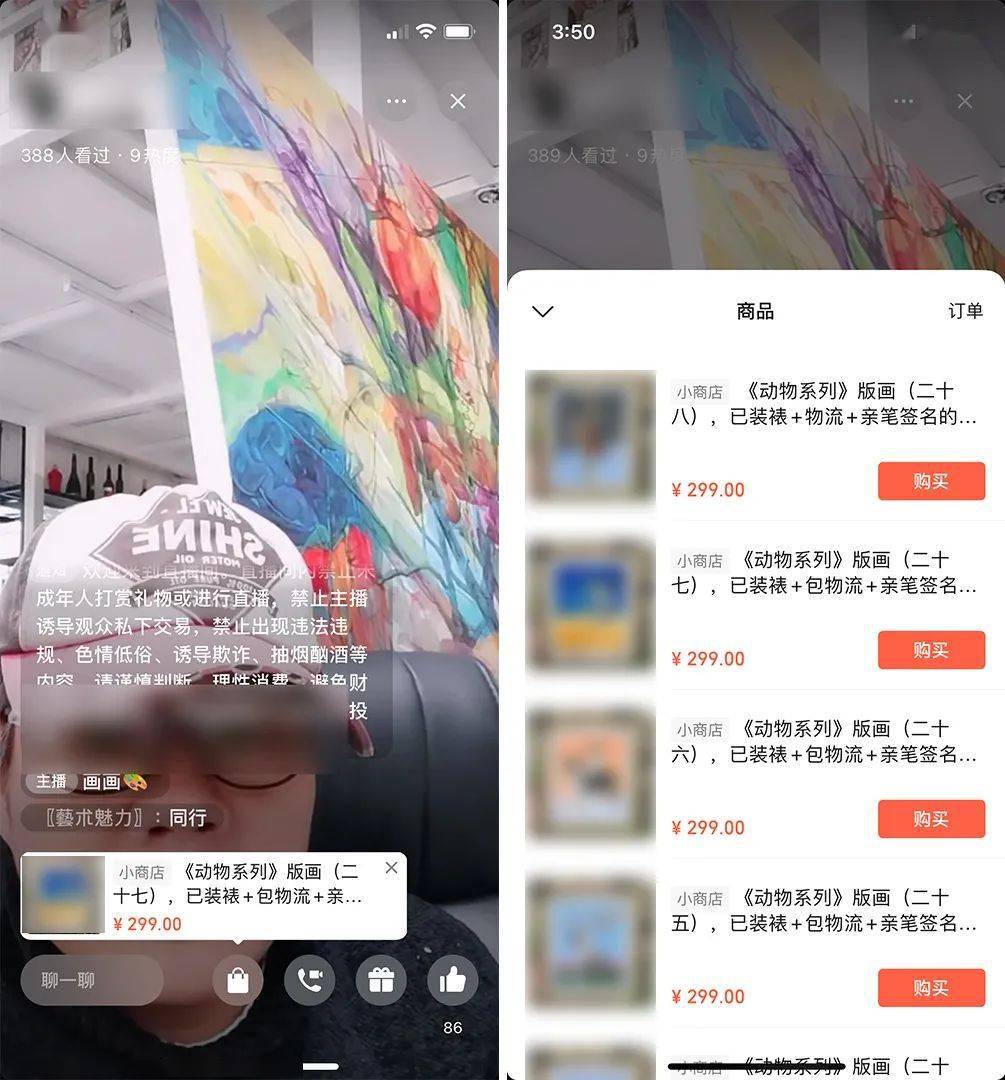This screenshot has height=1080, width=1005.
Task: Like the live stream with thumbs-up
Action: (x=453, y=980)
